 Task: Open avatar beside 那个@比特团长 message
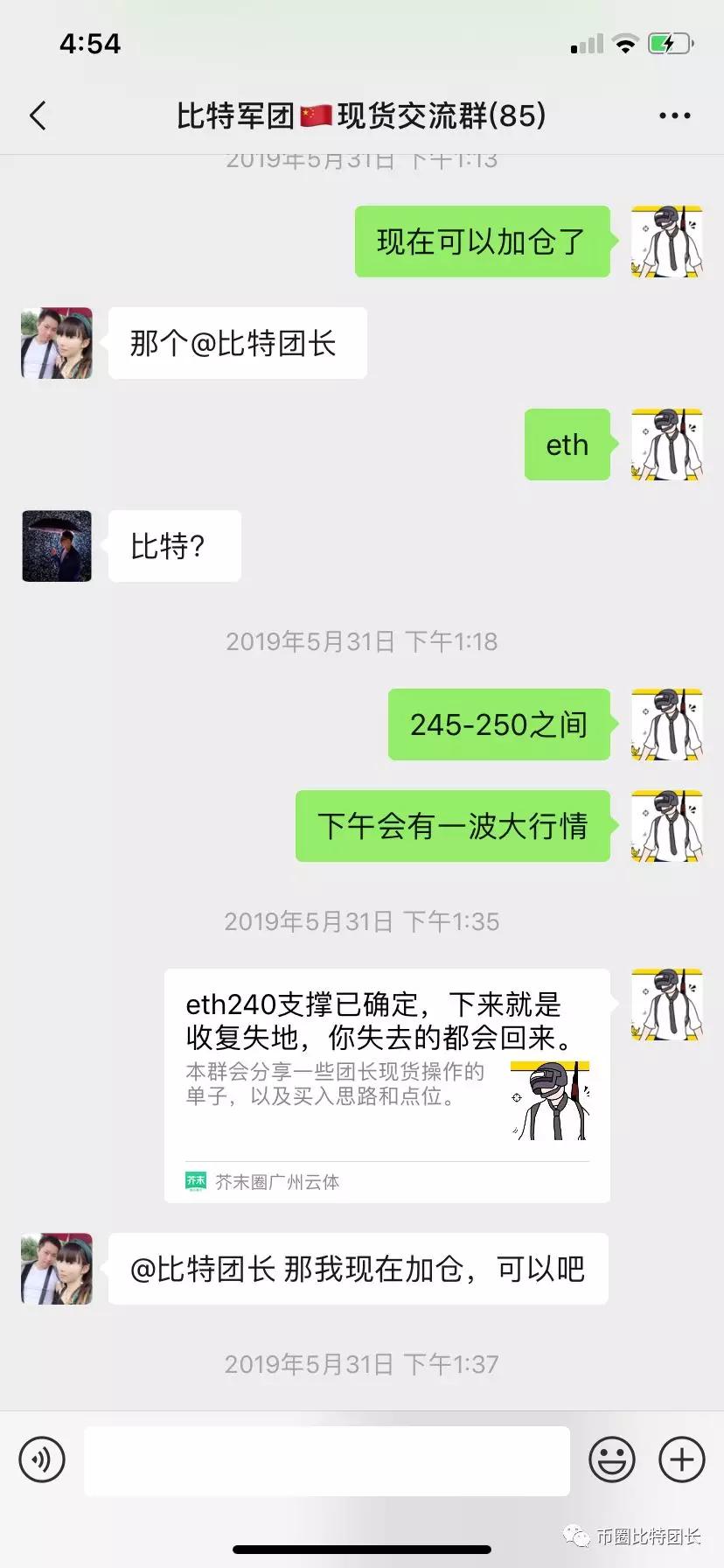[x=57, y=343]
